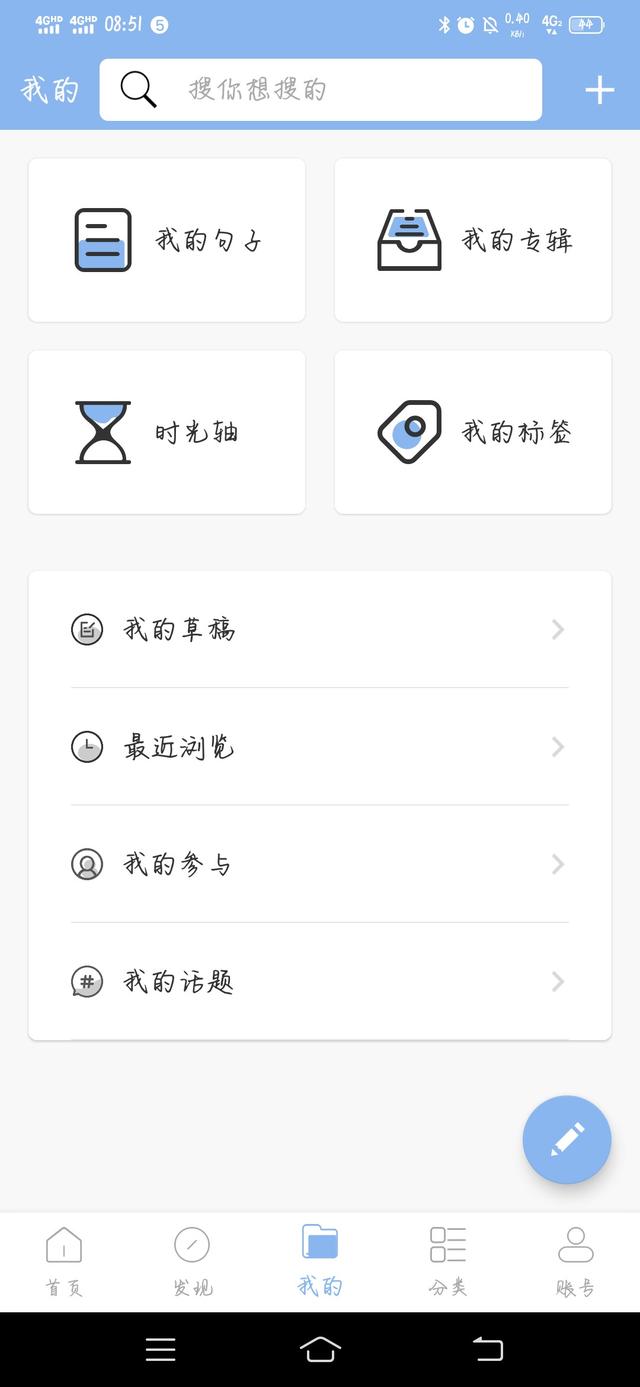Image resolution: width=640 pixels, height=1387 pixels.
Task: Select the 我的 bottom tab
Action: [320, 1262]
